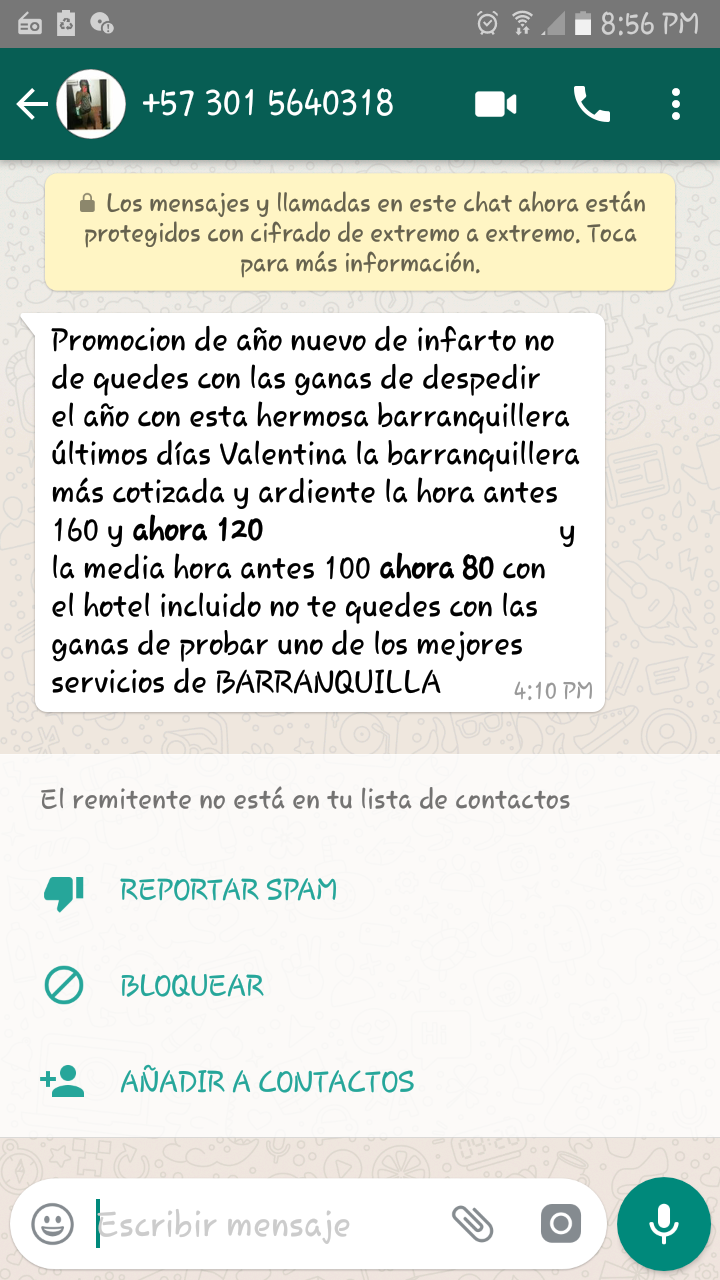
Task: Focus the Escribir mensaje field
Action: click(x=260, y=1224)
